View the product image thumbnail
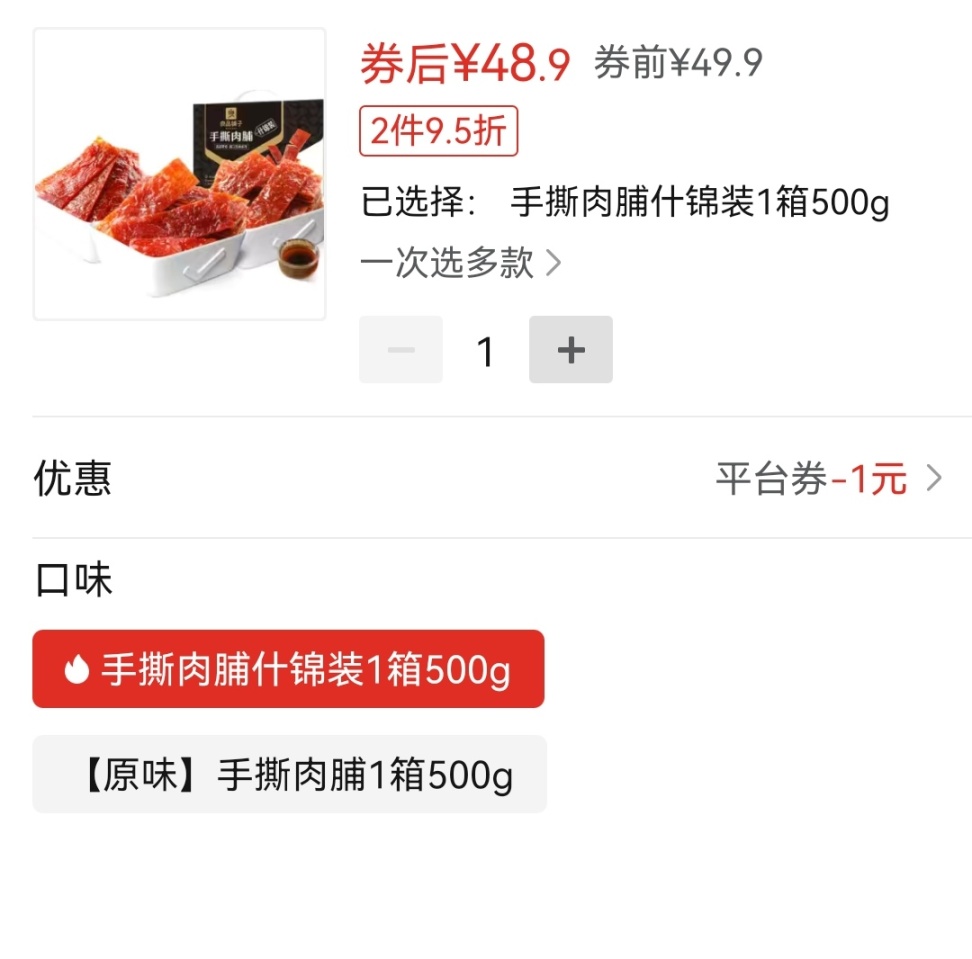This screenshot has height=959, width=972. [x=180, y=174]
